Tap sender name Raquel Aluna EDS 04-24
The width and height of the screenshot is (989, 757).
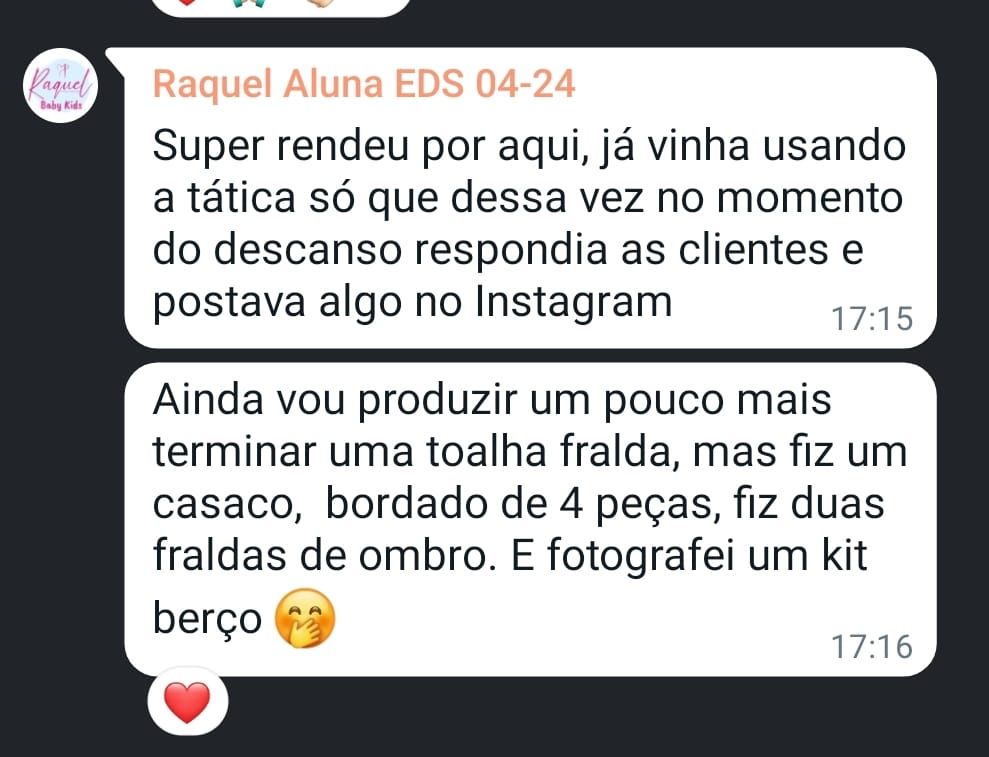coord(364,85)
